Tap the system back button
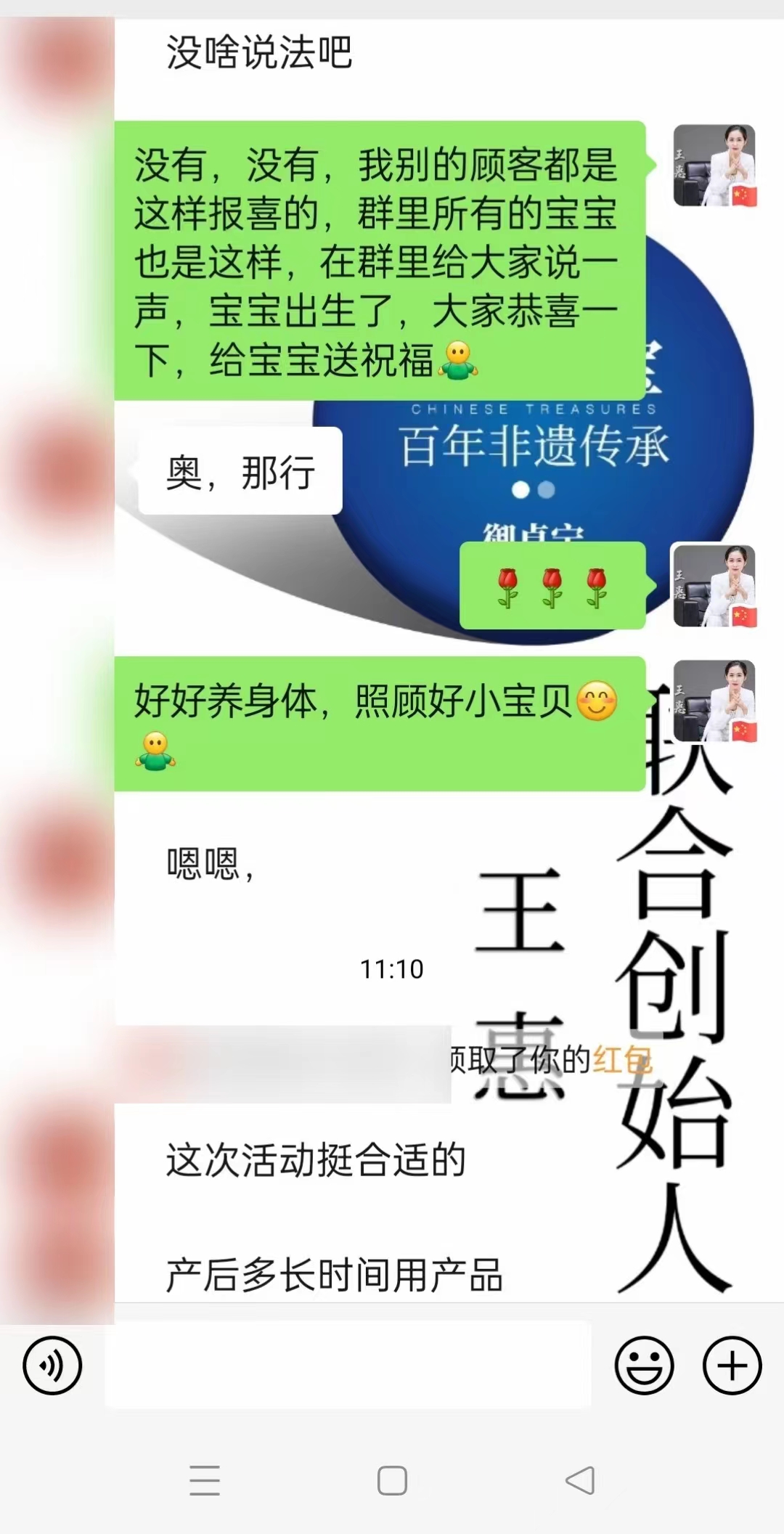 580,1481
